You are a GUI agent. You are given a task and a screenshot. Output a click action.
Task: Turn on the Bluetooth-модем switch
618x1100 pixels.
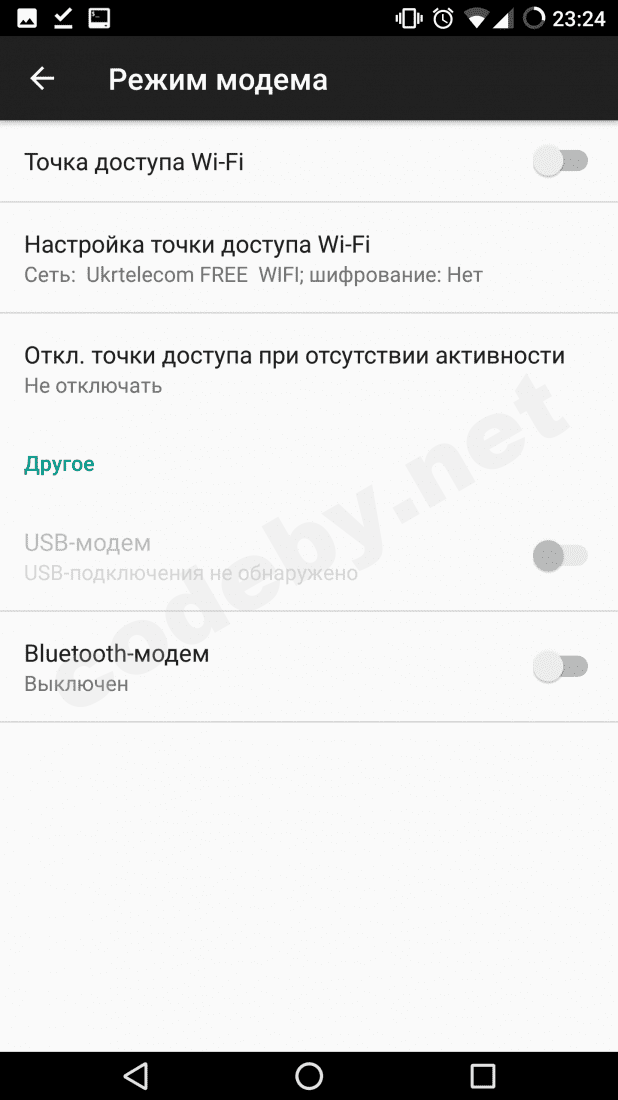click(x=560, y=667)
